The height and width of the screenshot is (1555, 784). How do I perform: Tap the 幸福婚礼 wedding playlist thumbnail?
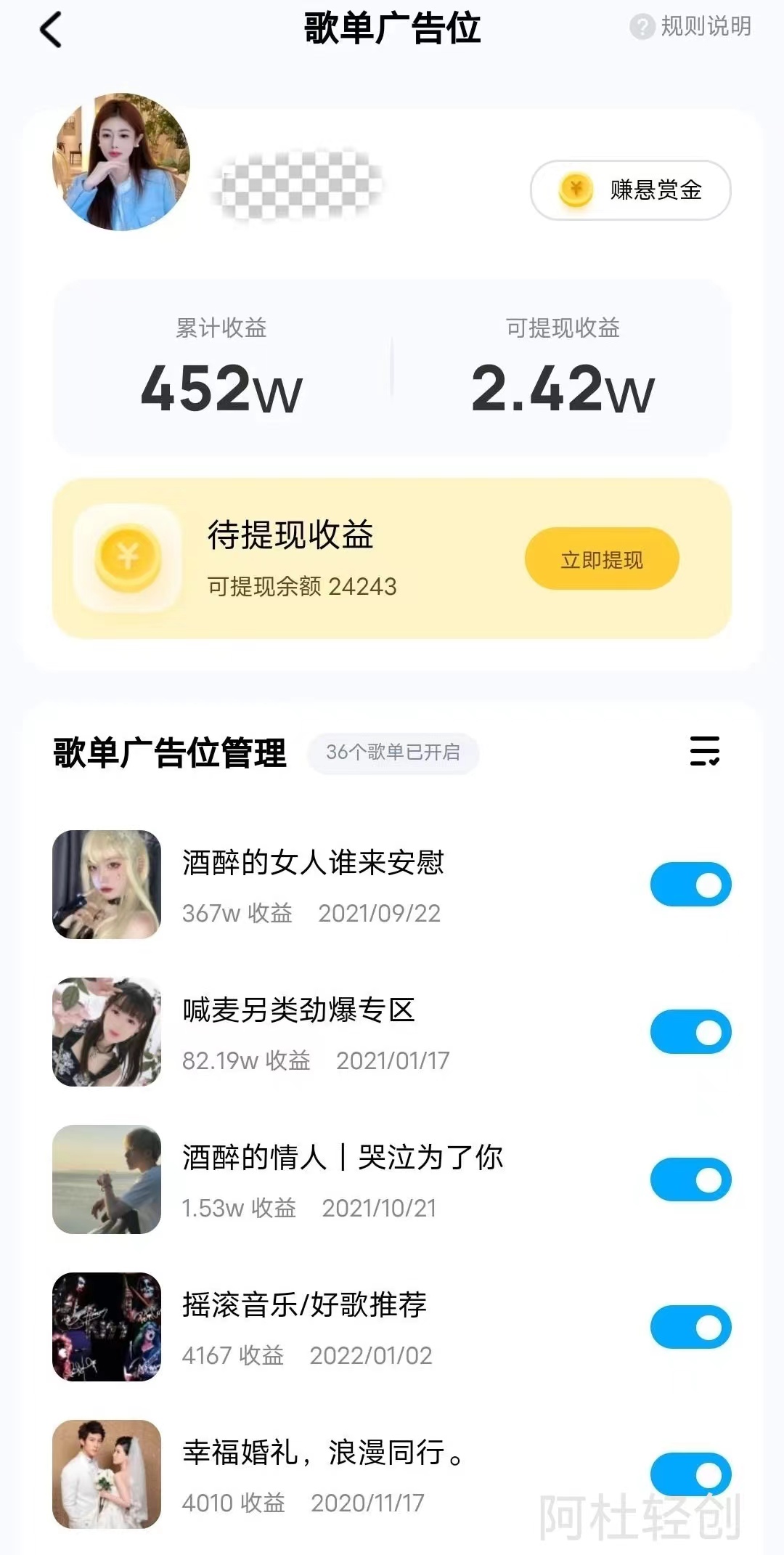[106, 1474]
